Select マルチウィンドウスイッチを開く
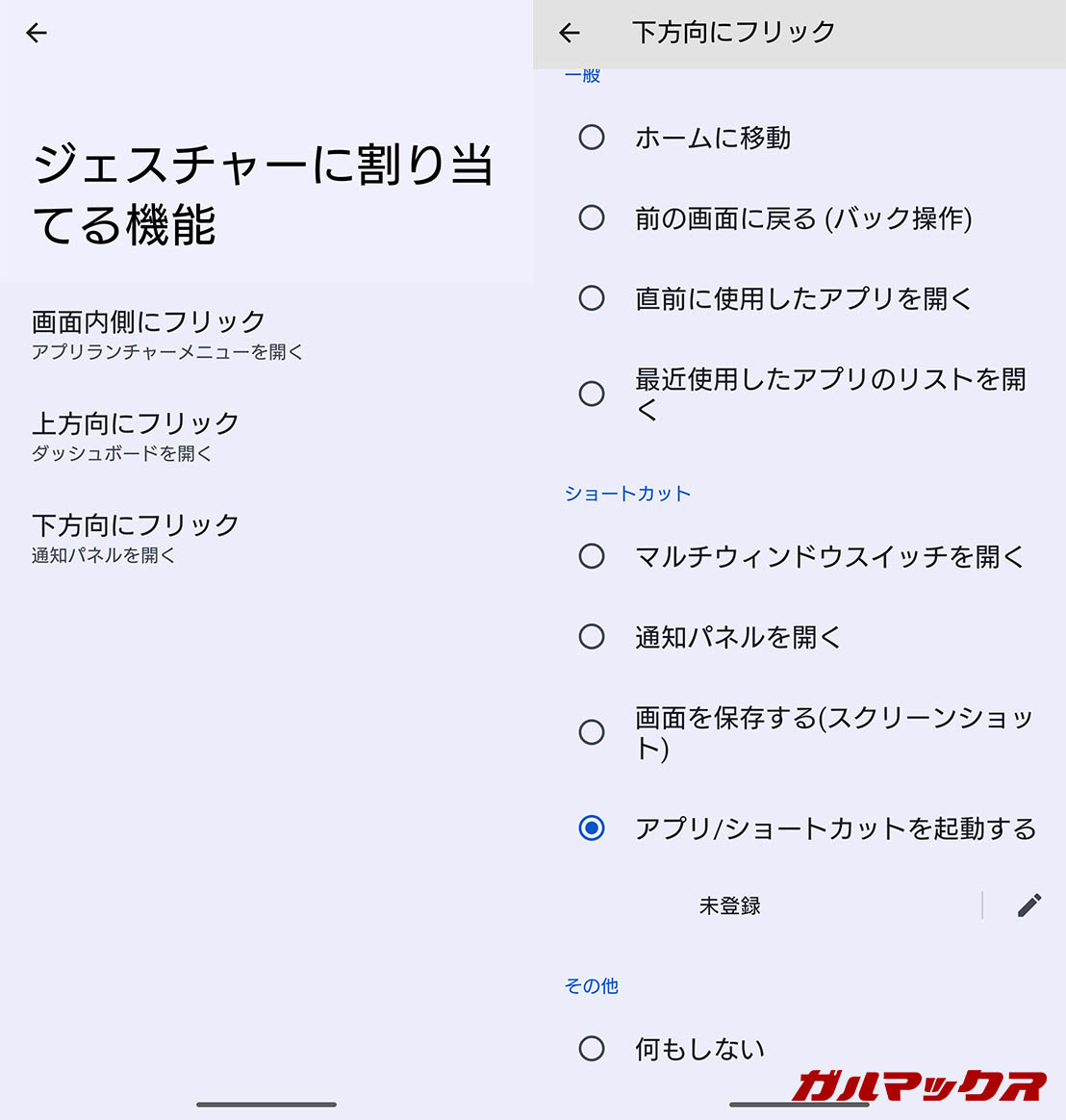1066x1120 pixels. coord(592,556)
